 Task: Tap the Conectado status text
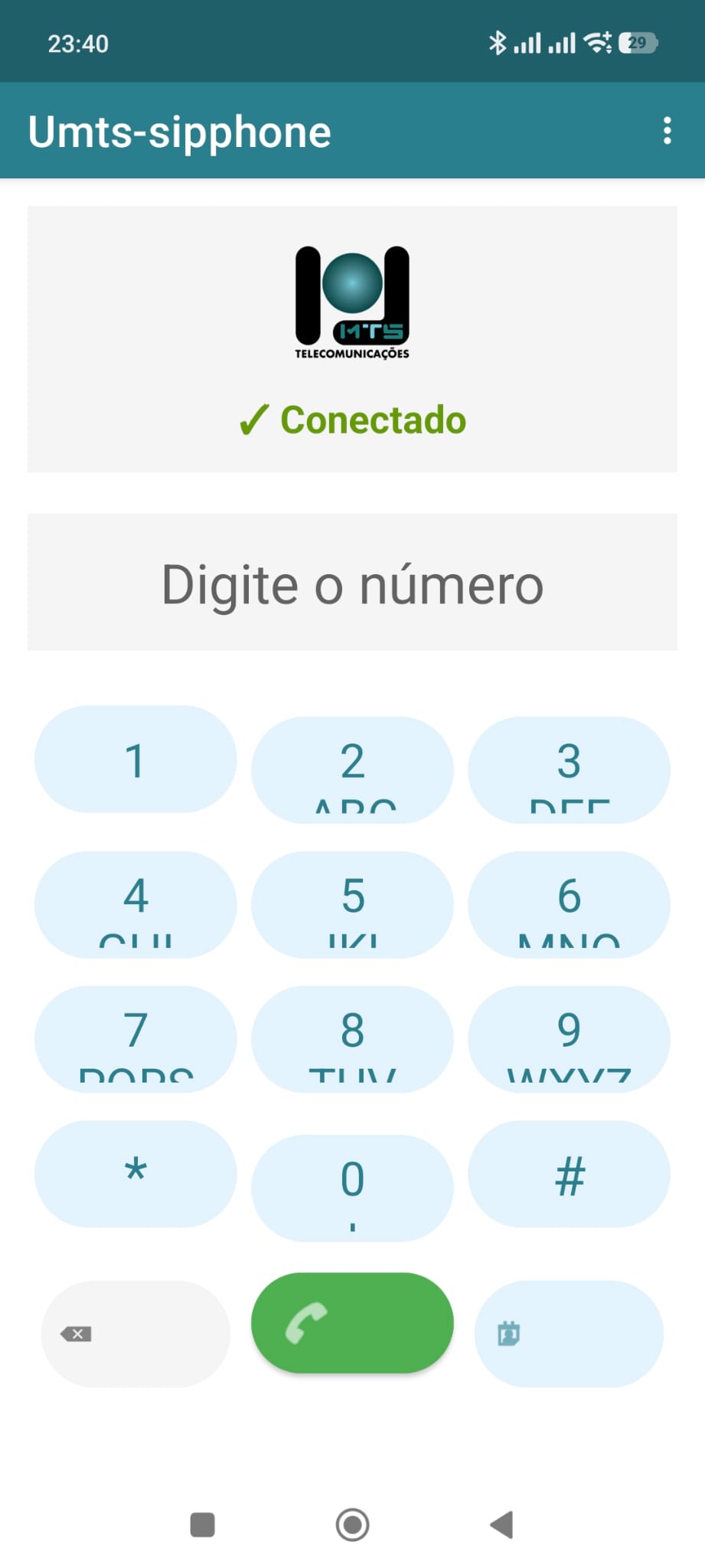pyautogui.click(x=351, y=420)
